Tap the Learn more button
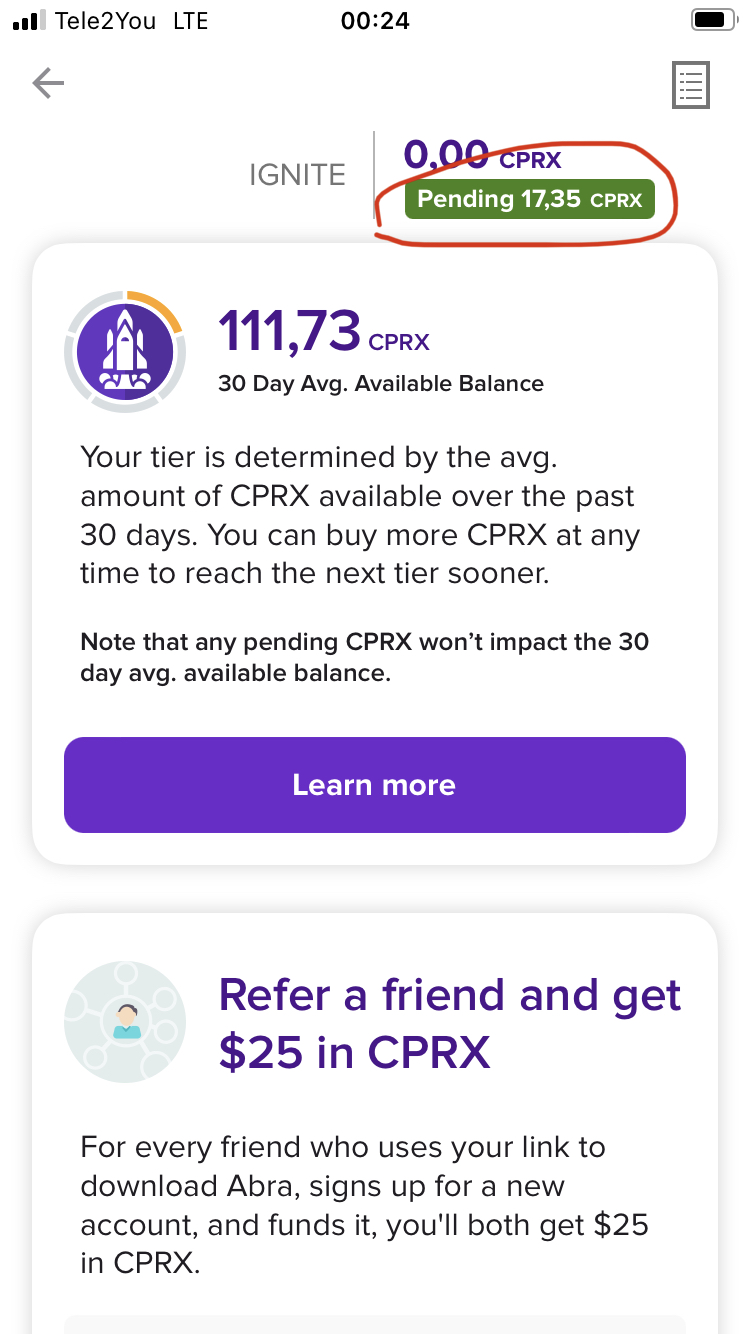Viewport: 750px width, 1334px height. pyautogui.click(x=374, y=785)
